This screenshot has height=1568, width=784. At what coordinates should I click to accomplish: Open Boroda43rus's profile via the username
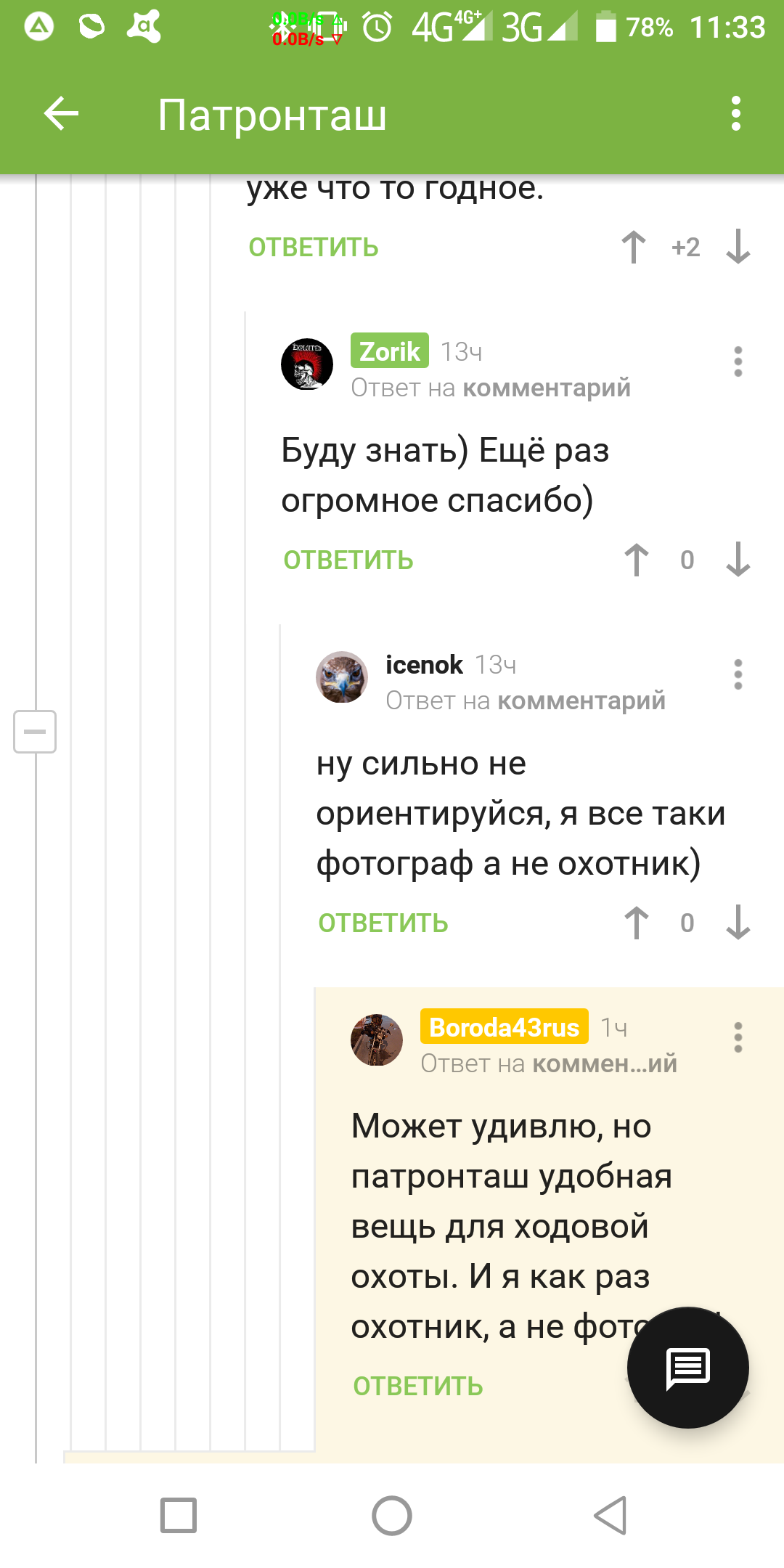504,1027
